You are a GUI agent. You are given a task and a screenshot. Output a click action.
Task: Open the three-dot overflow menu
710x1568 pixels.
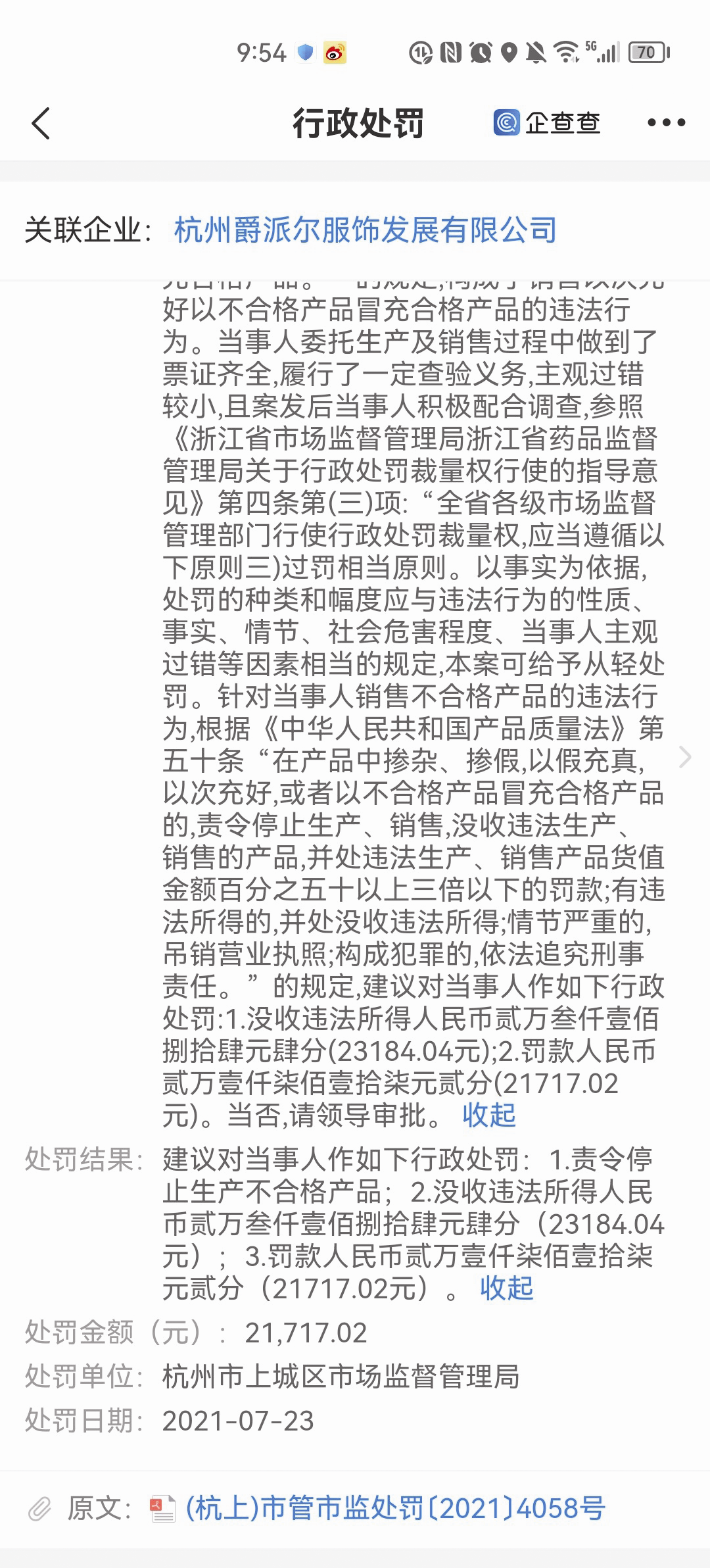click(666, 123)
